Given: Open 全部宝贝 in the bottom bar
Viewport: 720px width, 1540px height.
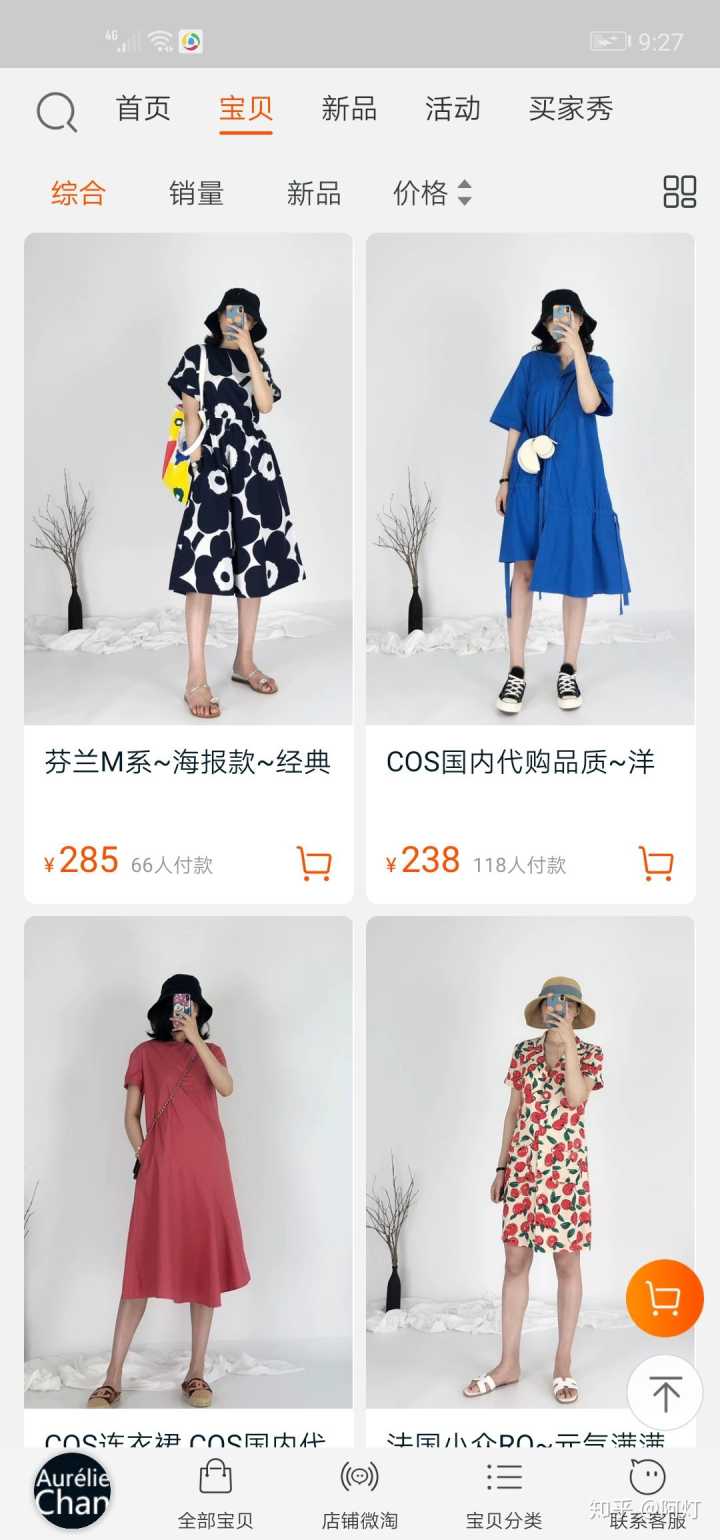Looking at the screenshot, I should click(215, 1494).
